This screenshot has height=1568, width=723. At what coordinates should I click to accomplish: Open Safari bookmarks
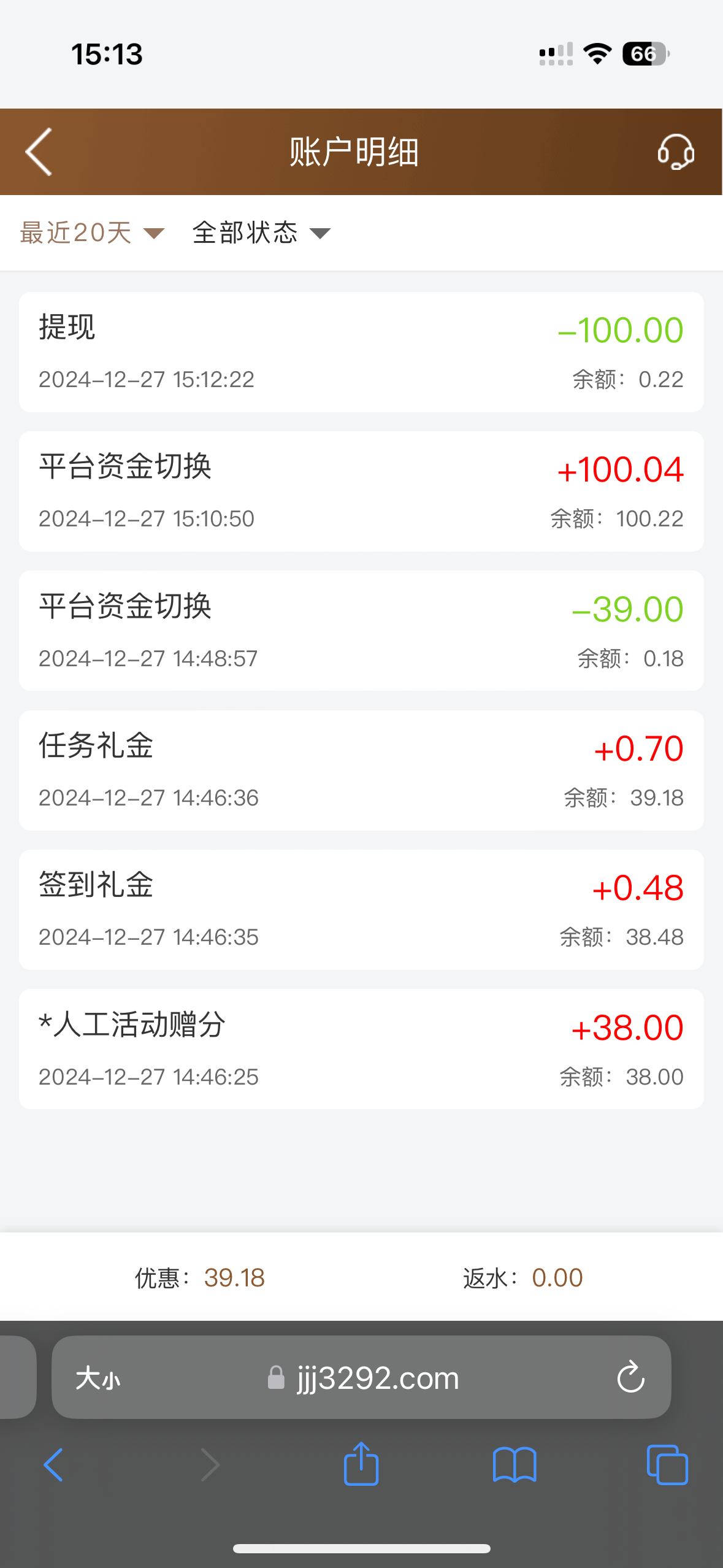(x=515, y=1465)
